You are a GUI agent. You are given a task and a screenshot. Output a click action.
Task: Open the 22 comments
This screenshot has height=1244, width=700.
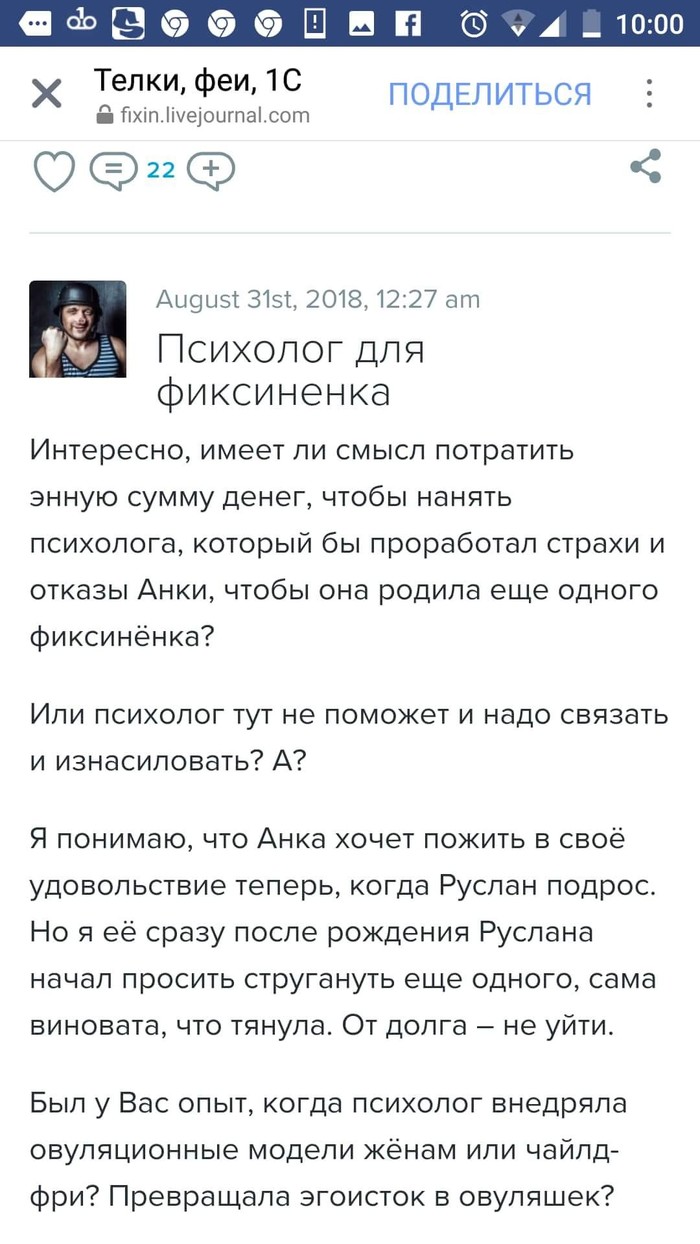pos(131,171)
